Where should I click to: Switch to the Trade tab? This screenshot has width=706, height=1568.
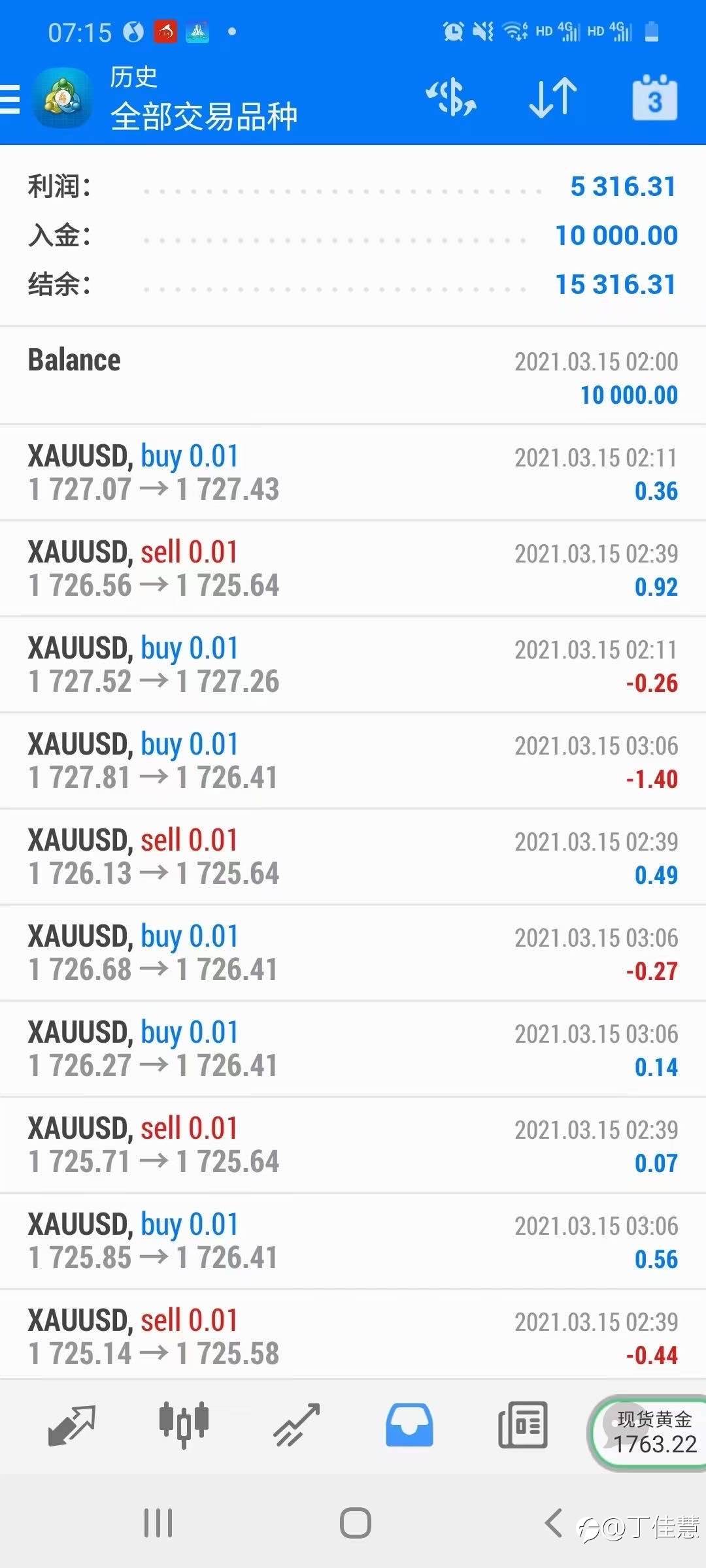pos(296,1425)
